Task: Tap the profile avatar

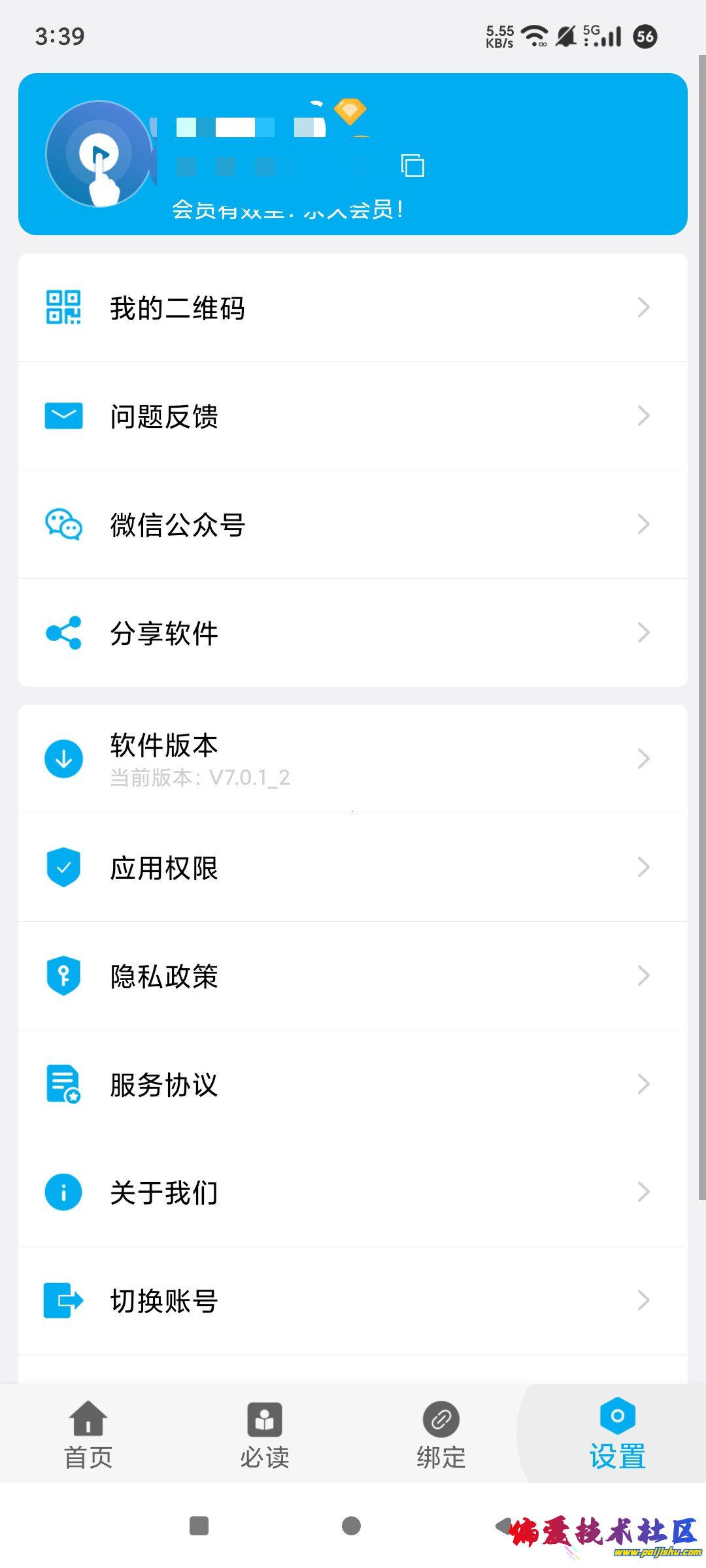Action: [99, 154]
